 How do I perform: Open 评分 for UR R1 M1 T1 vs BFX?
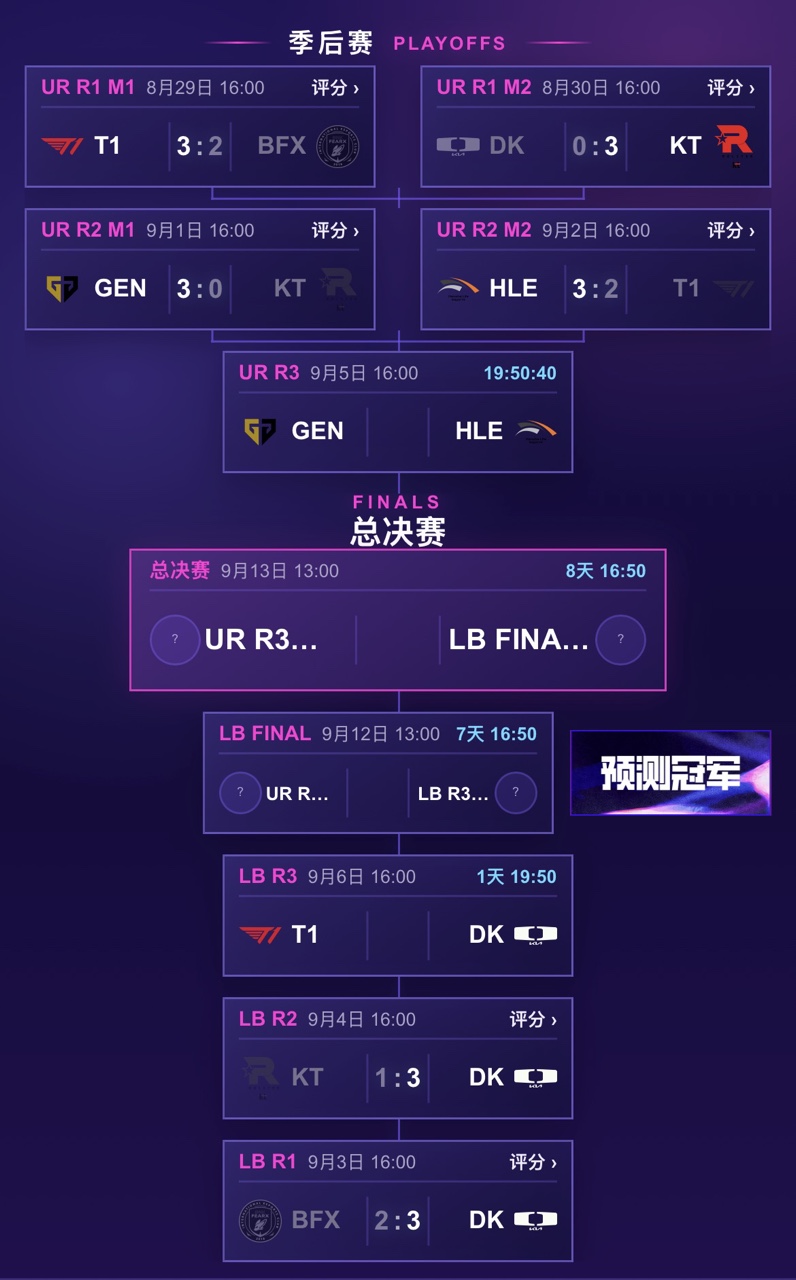click(335, 88)
